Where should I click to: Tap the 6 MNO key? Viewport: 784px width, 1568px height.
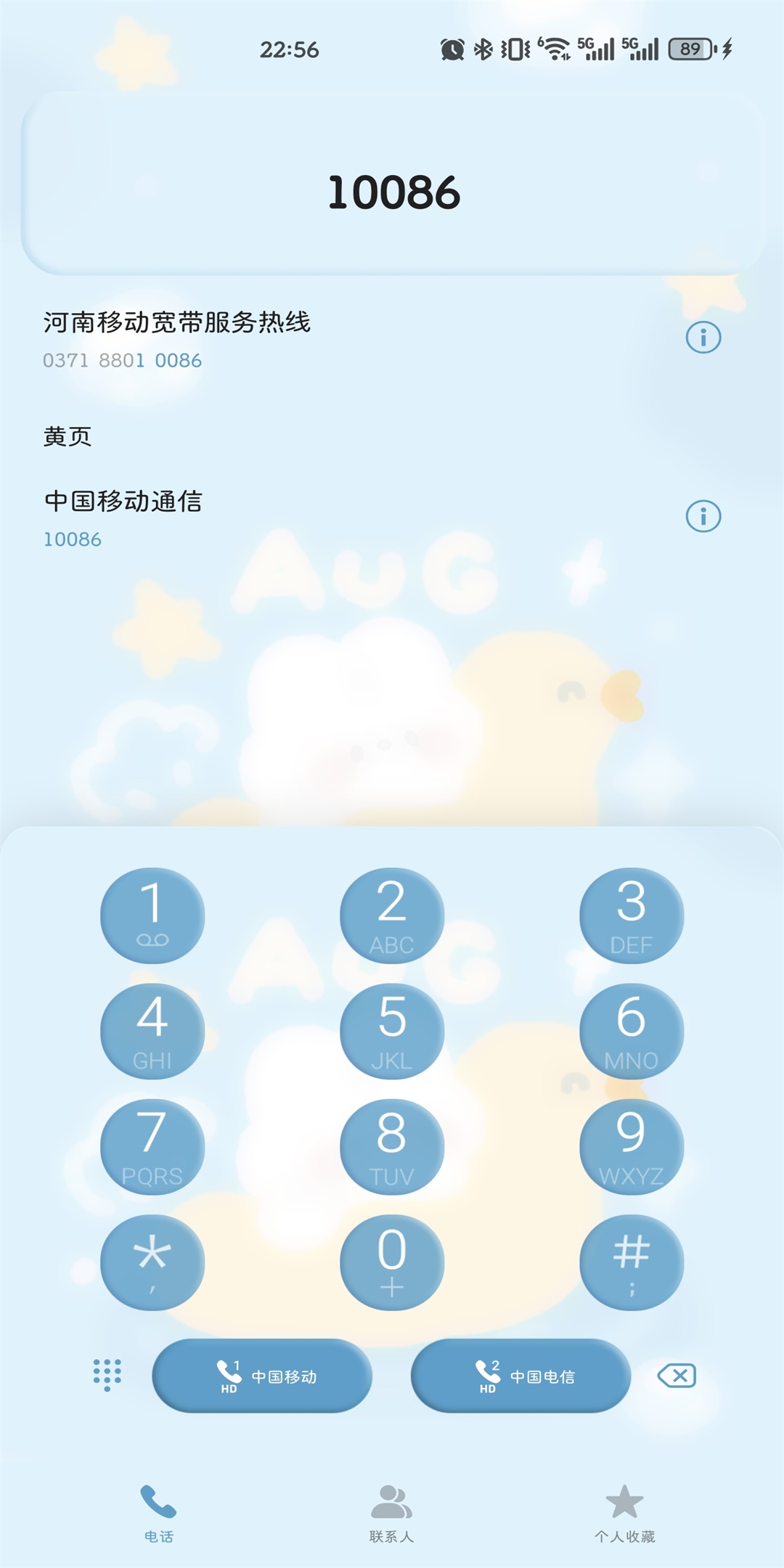point(632,1031)
